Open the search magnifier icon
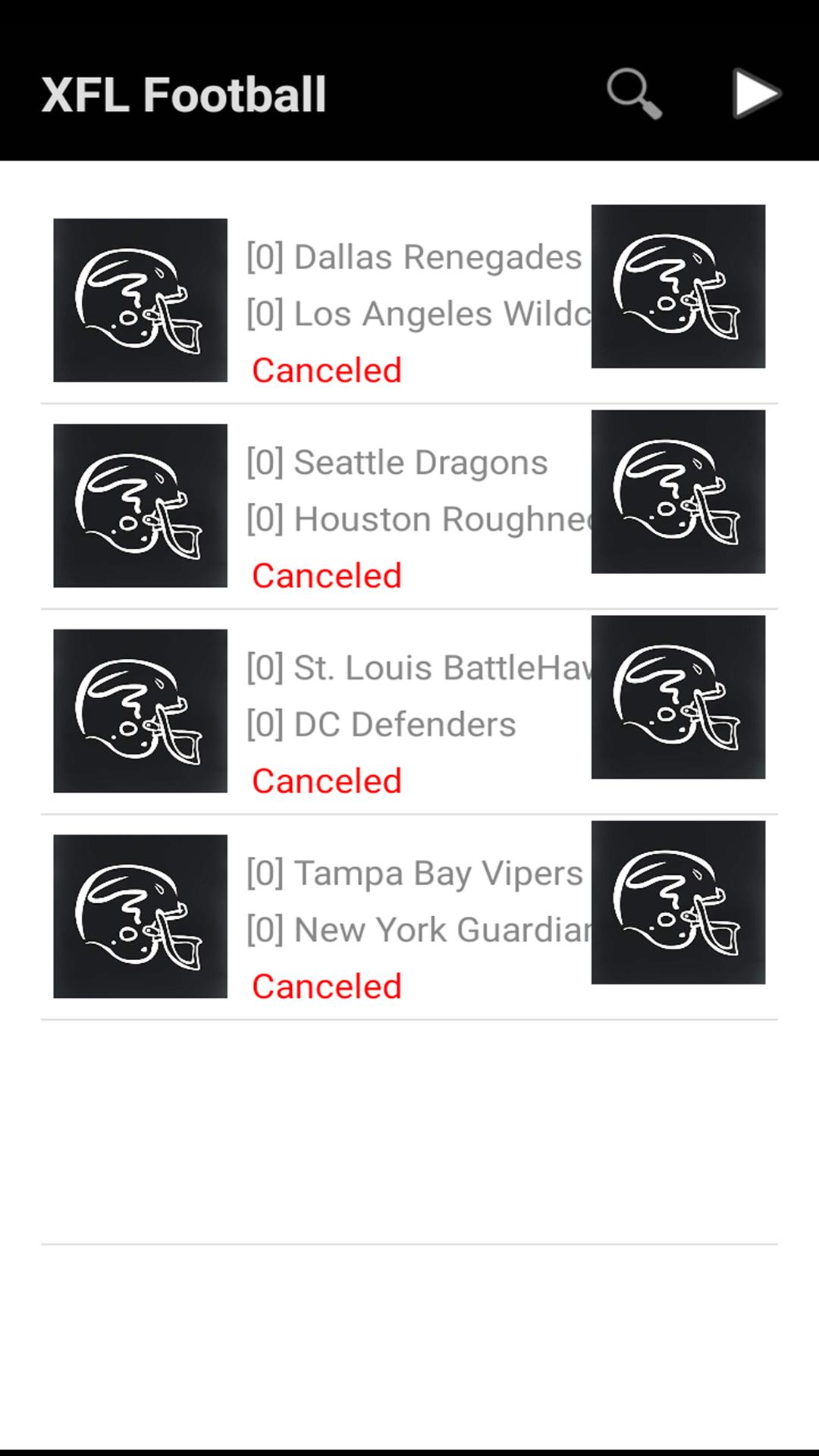The height and width of the screenshot is (1456, 819). (634, 94)
